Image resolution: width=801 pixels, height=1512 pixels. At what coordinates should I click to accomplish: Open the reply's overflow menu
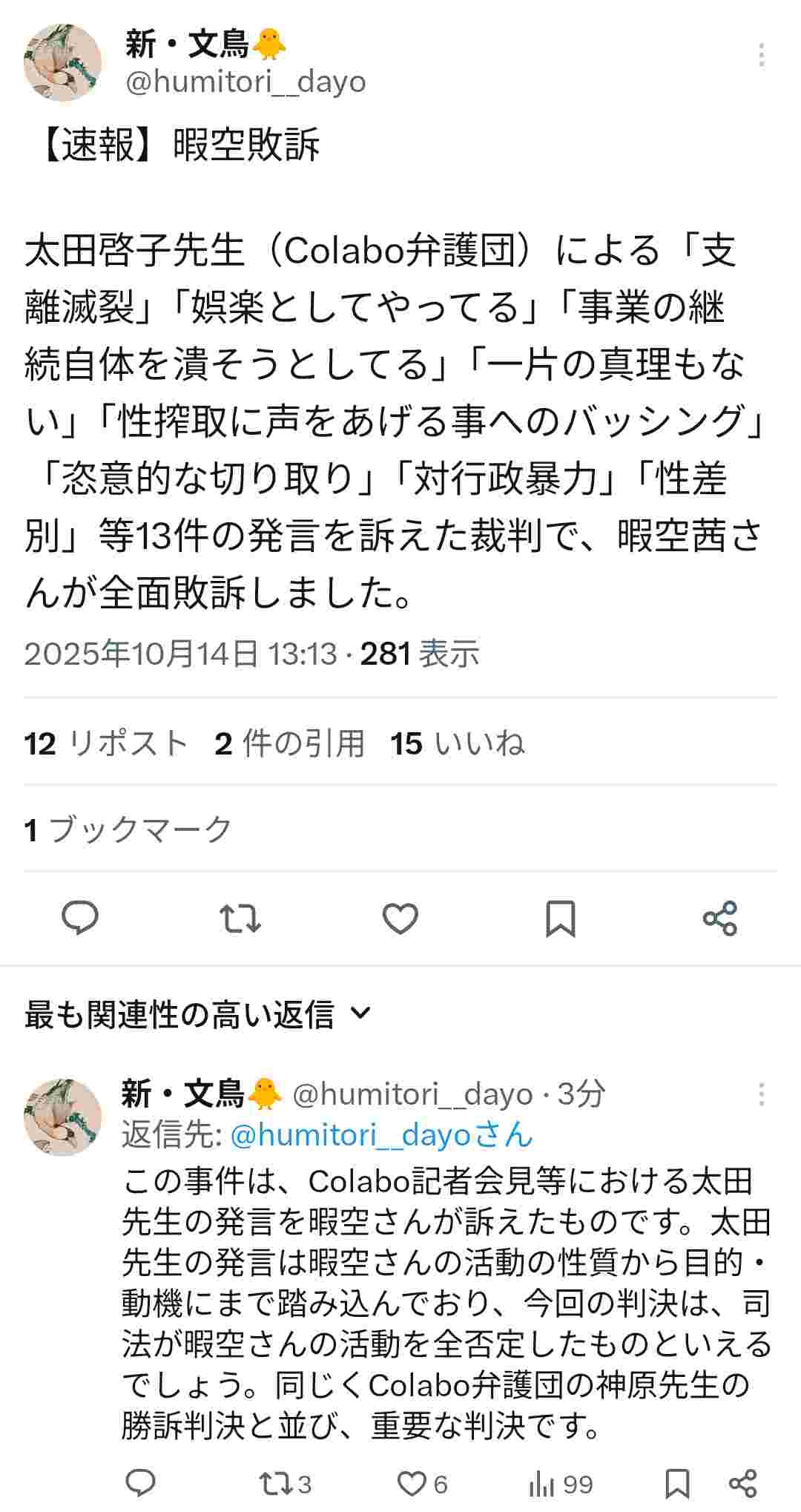762,1094
